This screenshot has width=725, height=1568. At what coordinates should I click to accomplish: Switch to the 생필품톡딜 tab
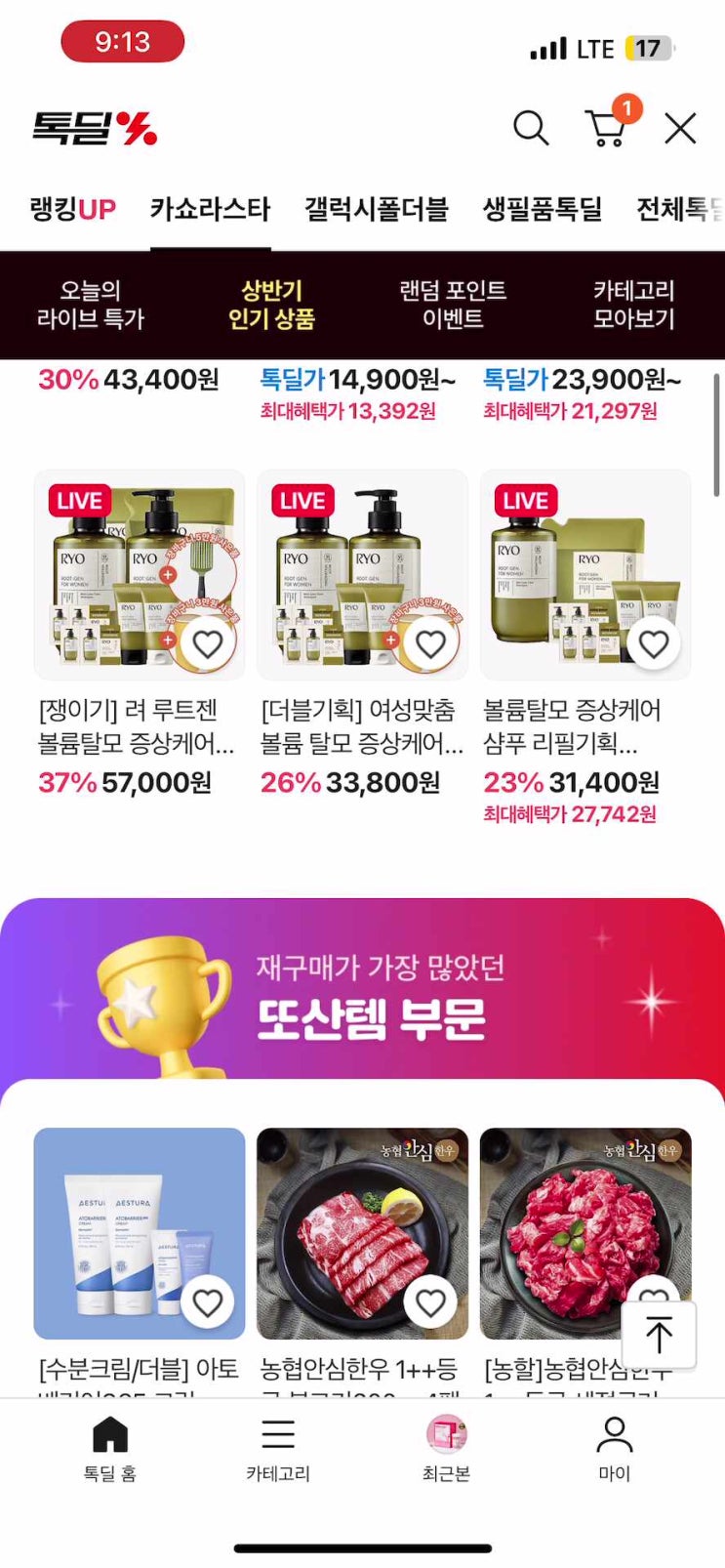(x=543, y=209)
